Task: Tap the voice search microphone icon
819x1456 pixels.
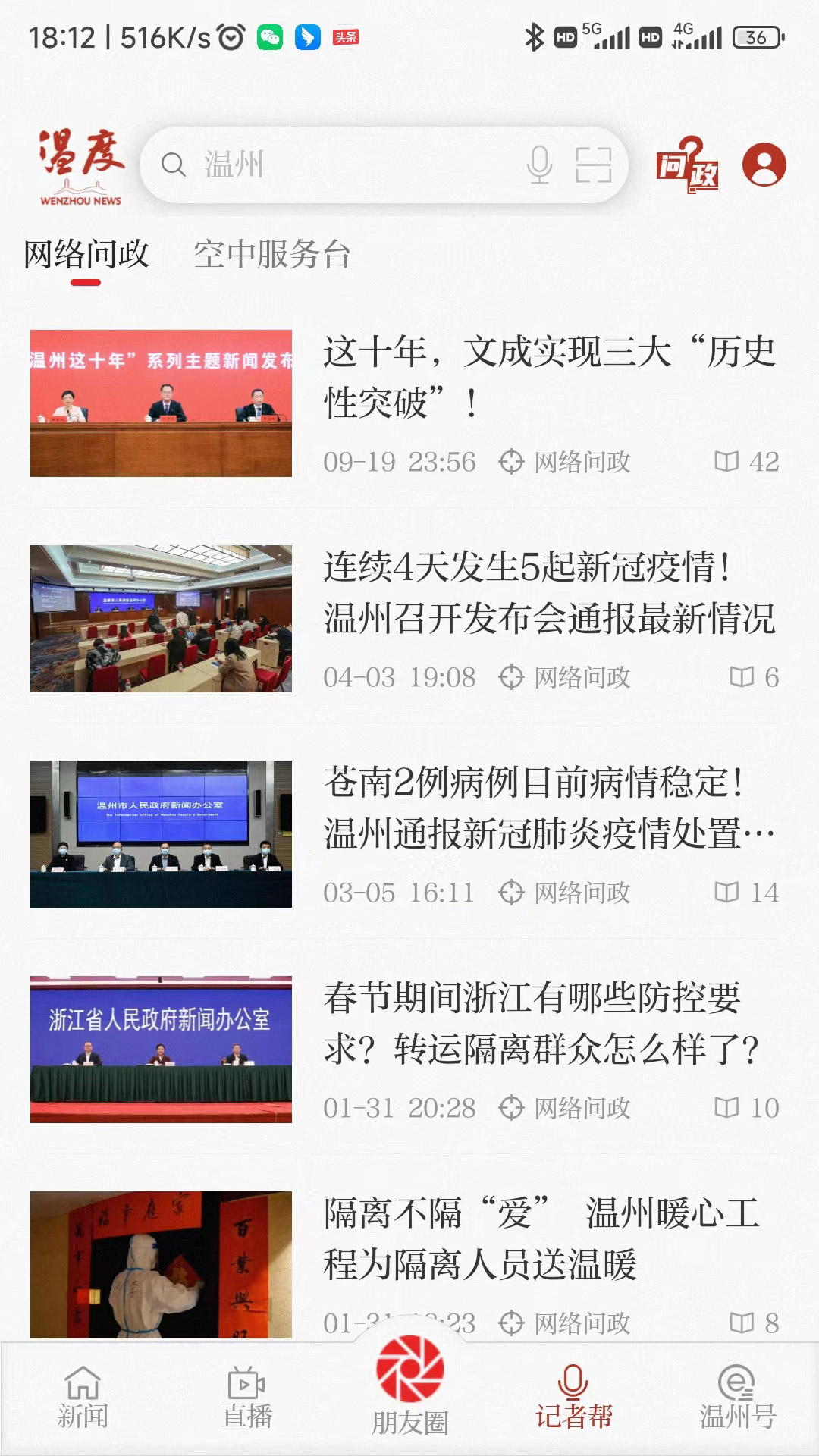Action: (539, 165)
